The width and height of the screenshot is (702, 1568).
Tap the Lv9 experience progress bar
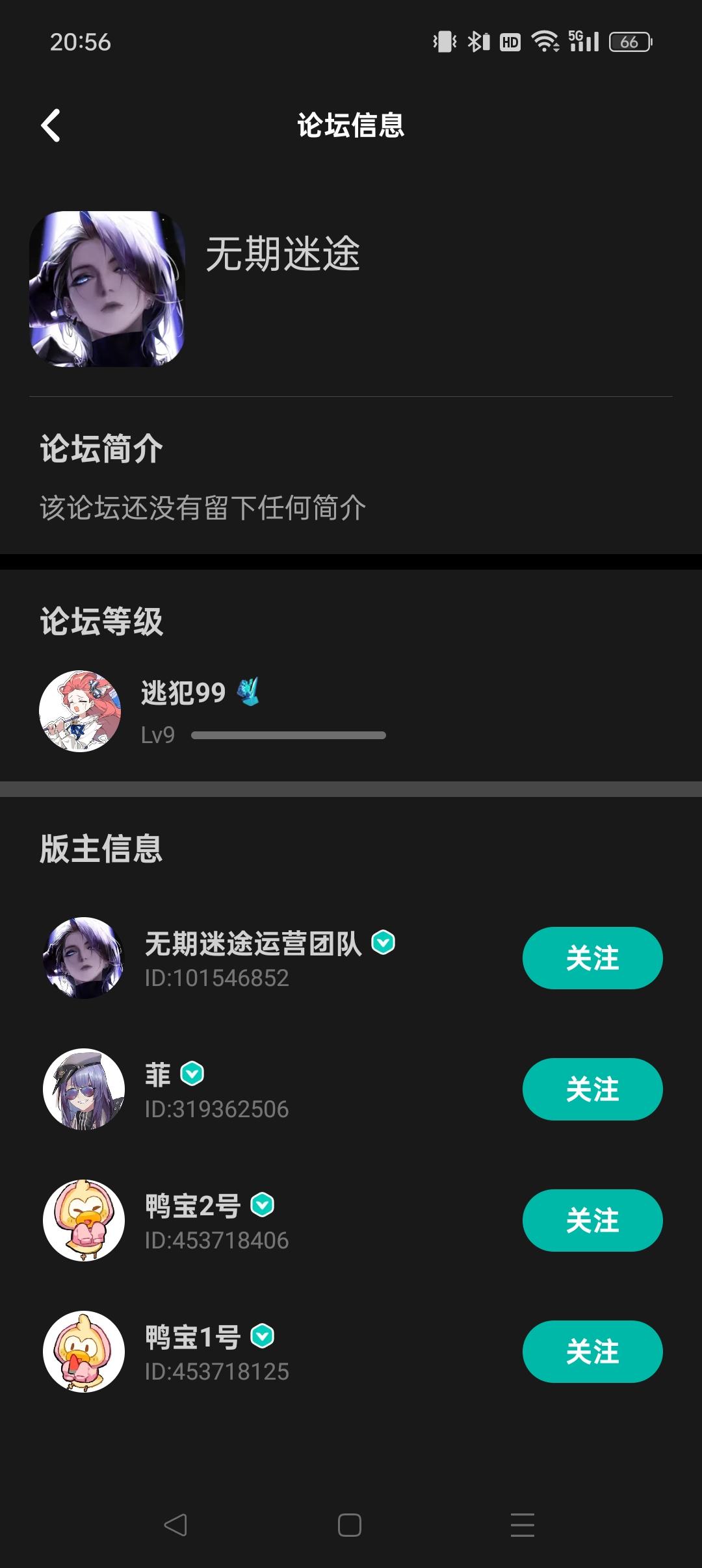[289, 736]
